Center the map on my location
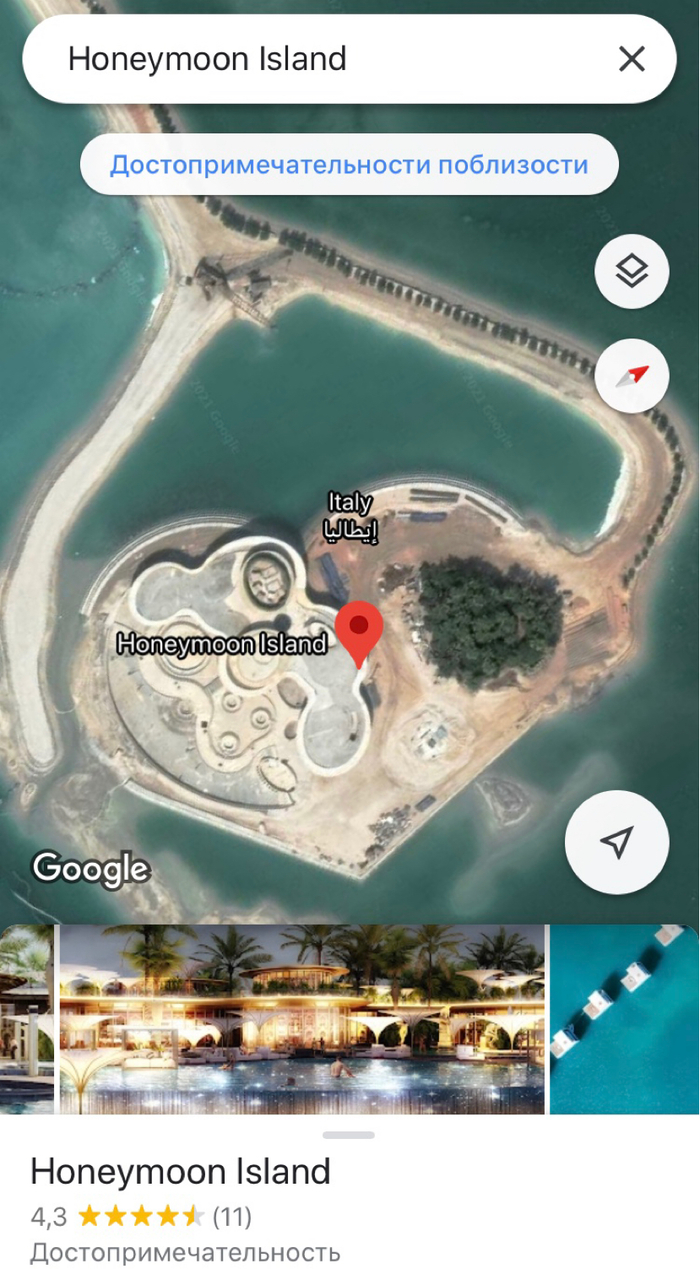This screenshot has width=700, height=1269. pyautogui.click(x=617, y=842)
